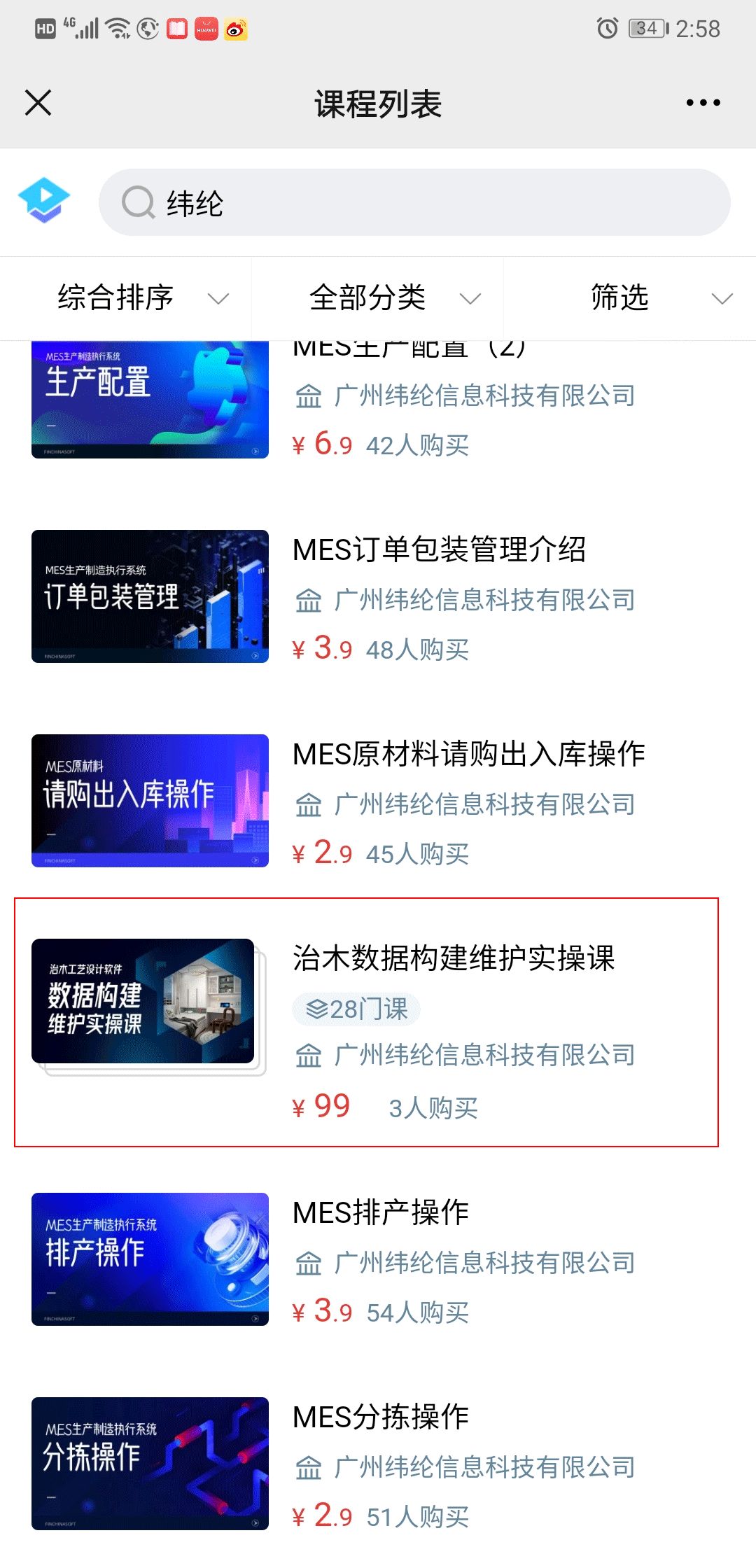Click the 28门课 badge toggle
756x1568 pixels.
355,1009
